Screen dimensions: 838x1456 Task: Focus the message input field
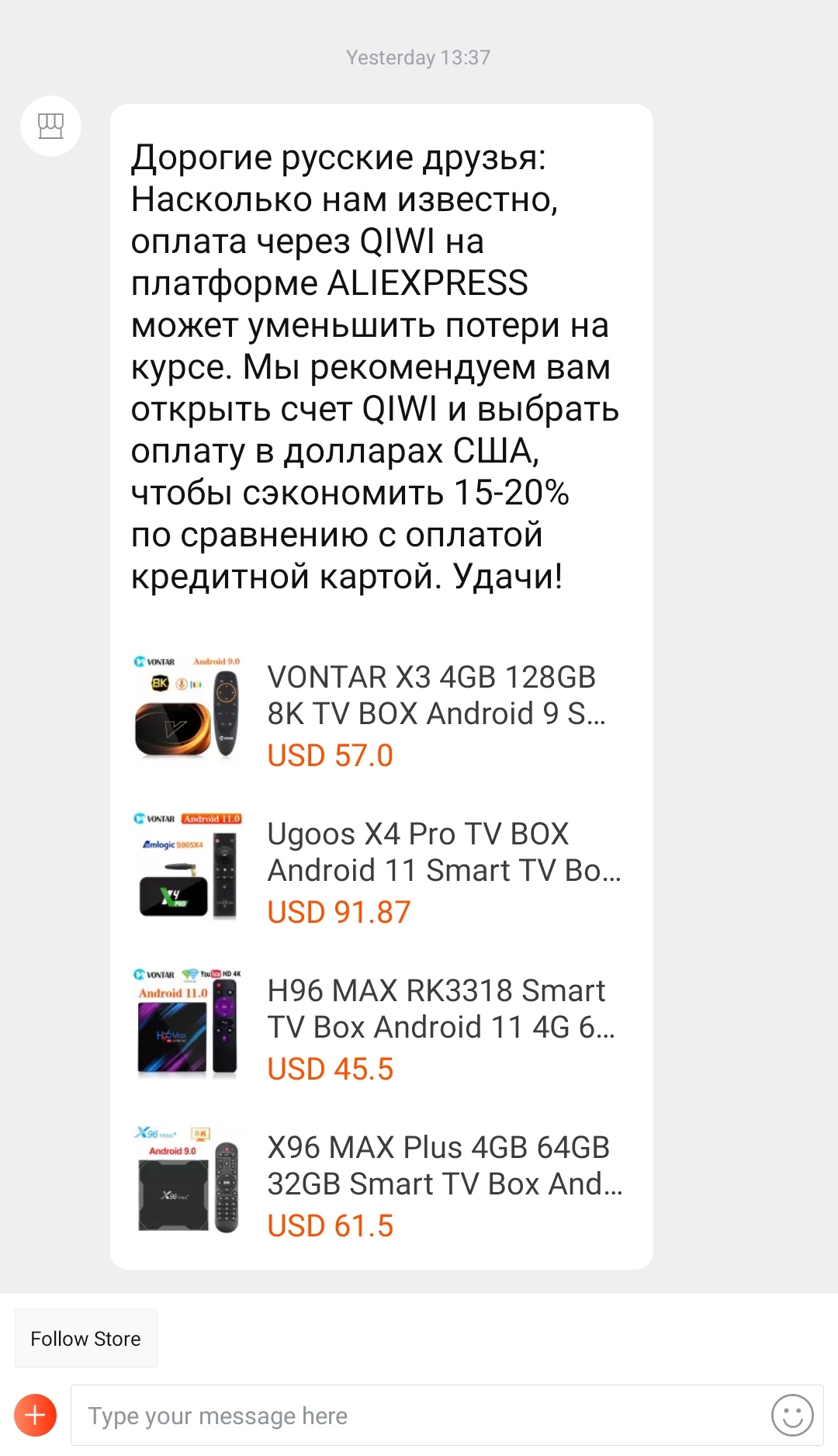(x=411, y=1416)
